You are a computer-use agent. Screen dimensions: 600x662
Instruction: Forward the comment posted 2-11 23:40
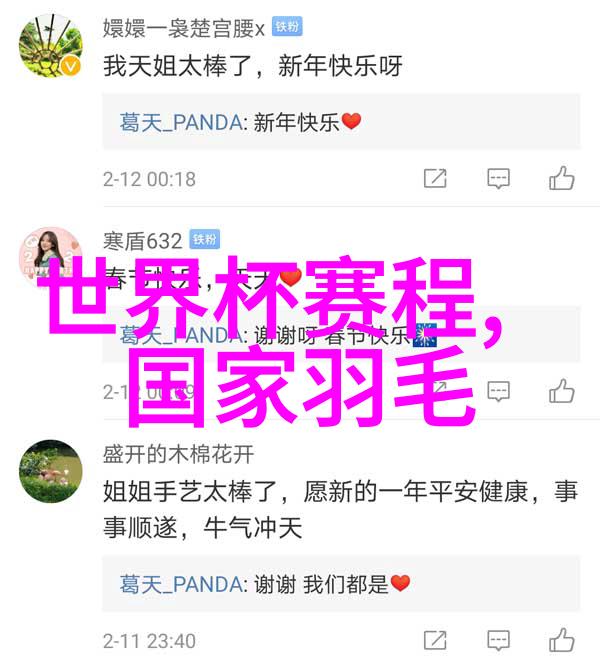(x=435, y=640)
